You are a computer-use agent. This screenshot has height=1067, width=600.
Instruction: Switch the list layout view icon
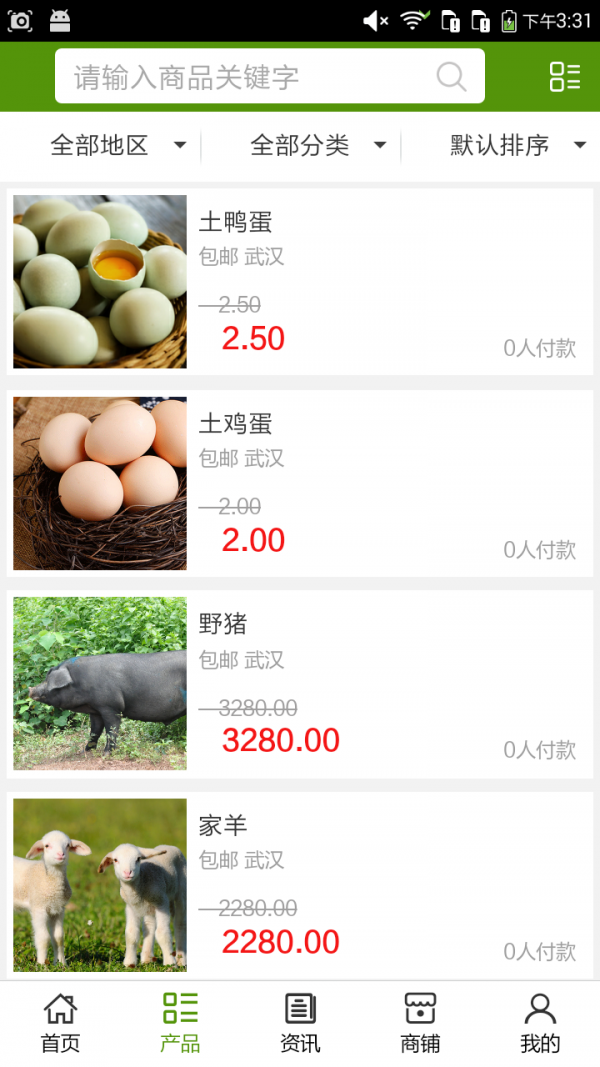pyautogui.click(x=564, y=77)
